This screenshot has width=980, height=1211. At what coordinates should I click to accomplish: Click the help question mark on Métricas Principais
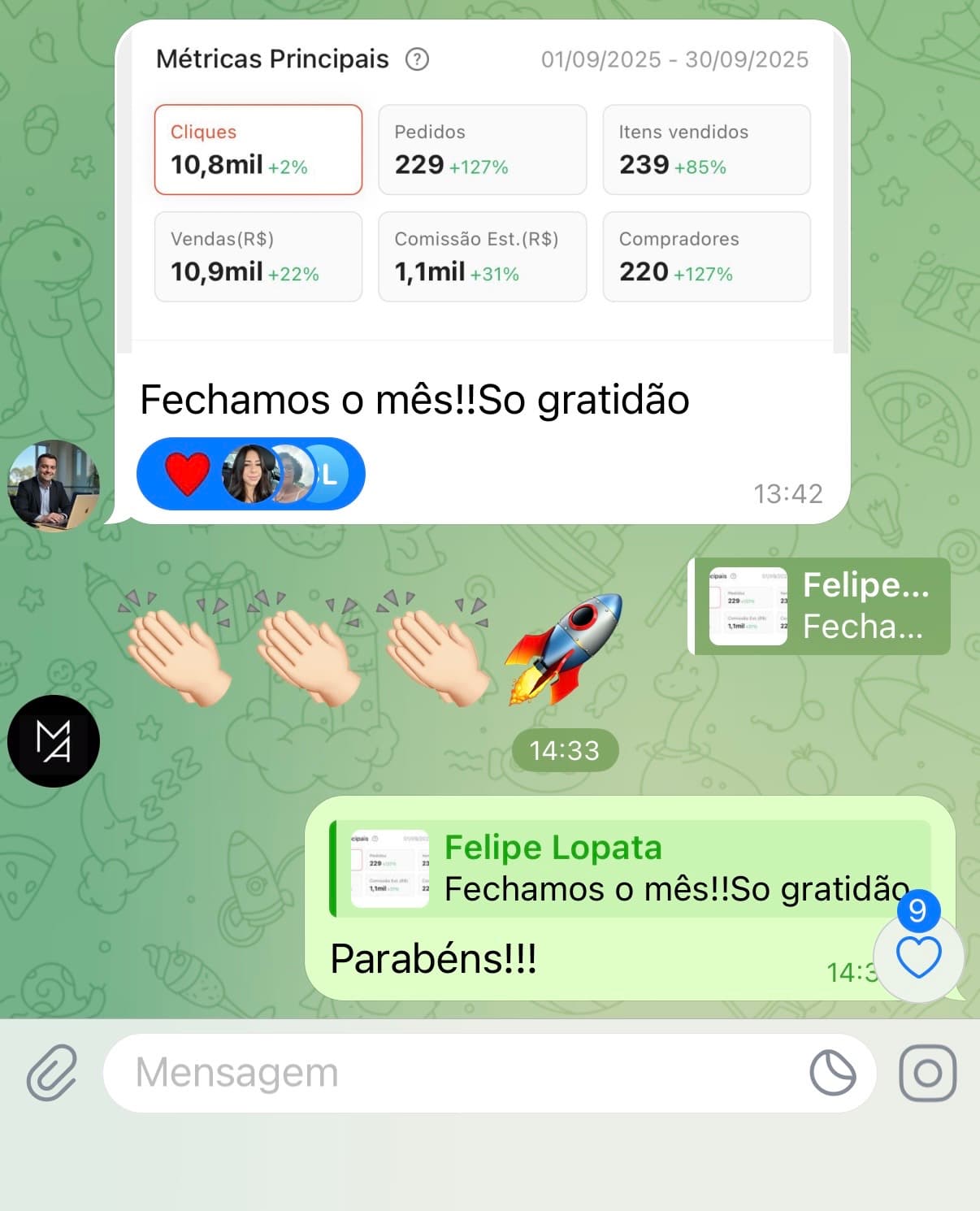point(417,59)
